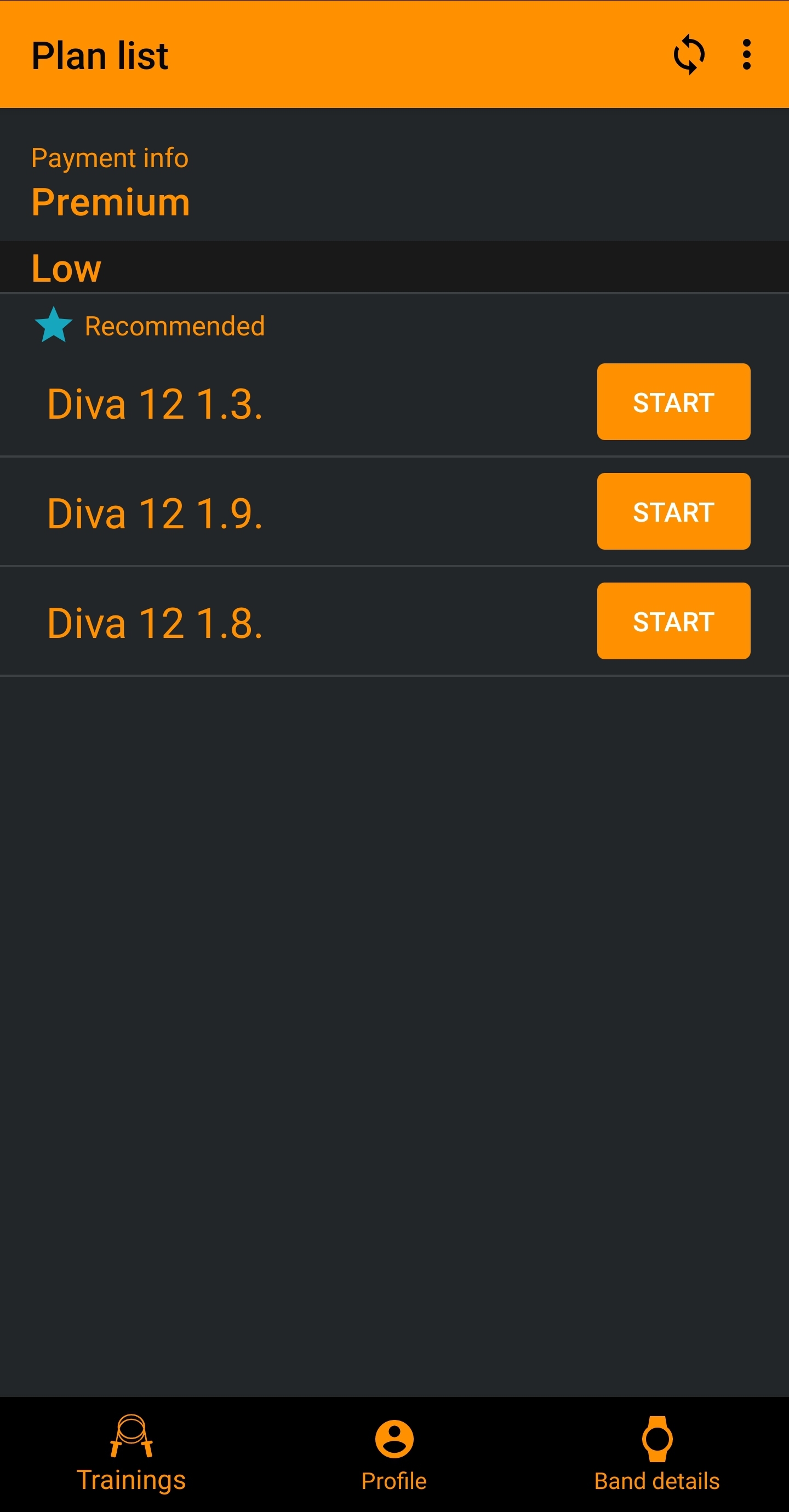Open the Band details tab
789x1512 pixels.
point(657,1454)
